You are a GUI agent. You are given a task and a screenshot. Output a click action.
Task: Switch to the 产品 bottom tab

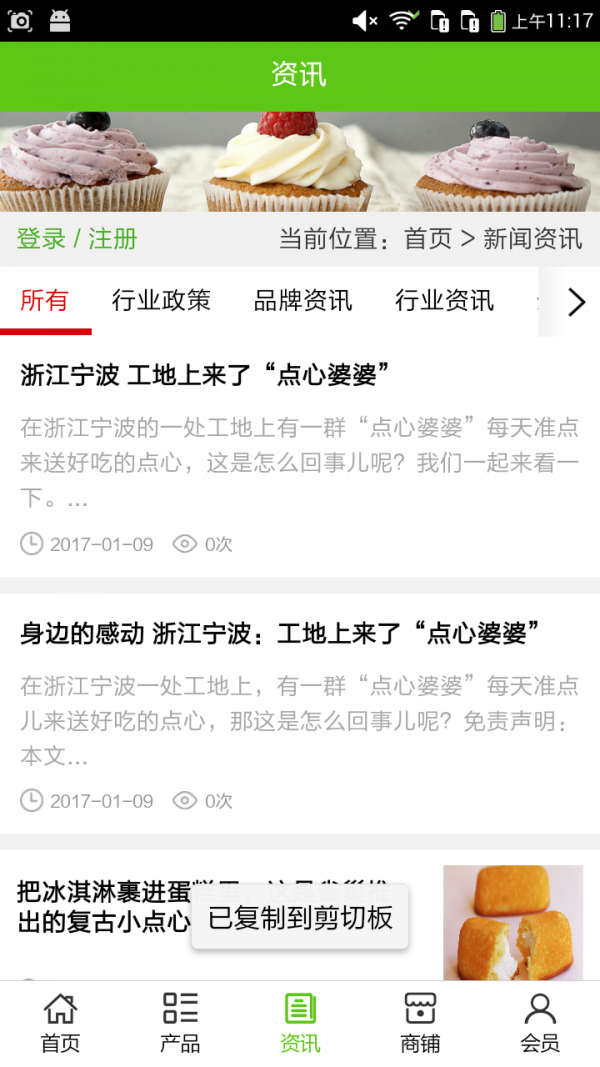[180, 1022]
